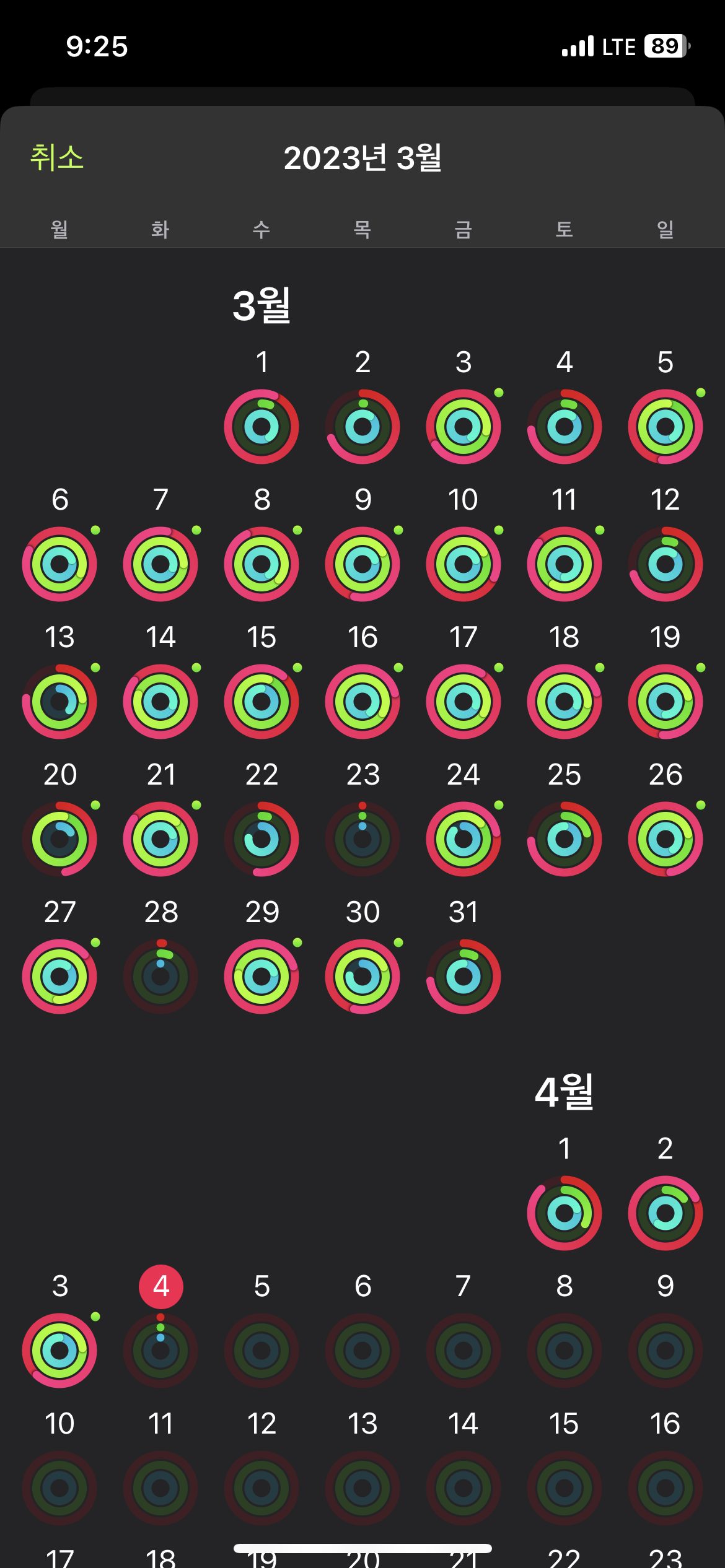The width and height of the screenshot is (725, 1568).
Task: Select today, April 4, highlighted in red
Action: (x=160, y=1287)
